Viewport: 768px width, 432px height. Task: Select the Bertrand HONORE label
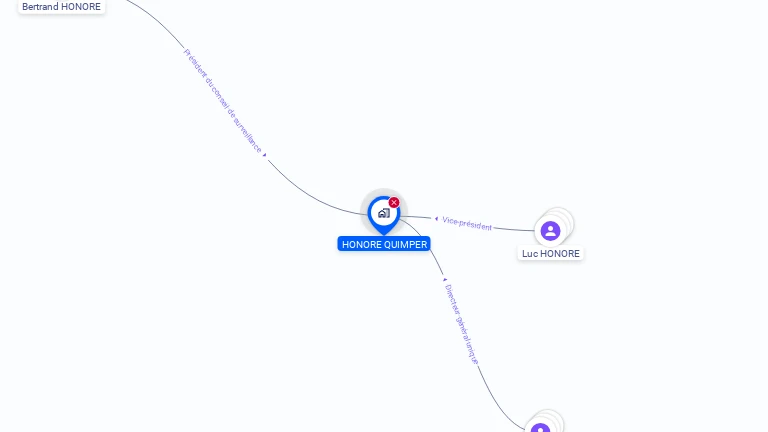pyautogui.click(x=61, y=6)
